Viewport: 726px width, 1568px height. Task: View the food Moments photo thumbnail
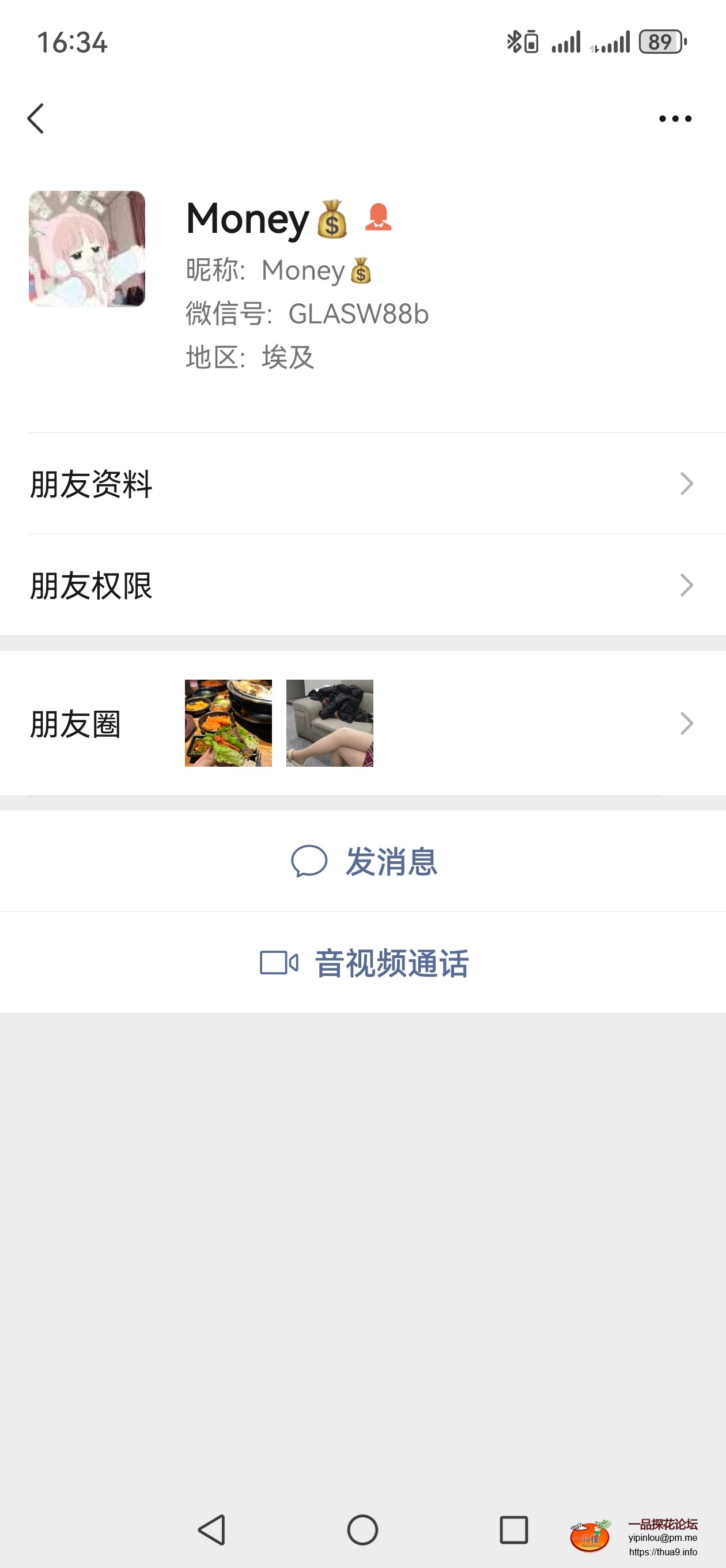click(x=228, y=723)
